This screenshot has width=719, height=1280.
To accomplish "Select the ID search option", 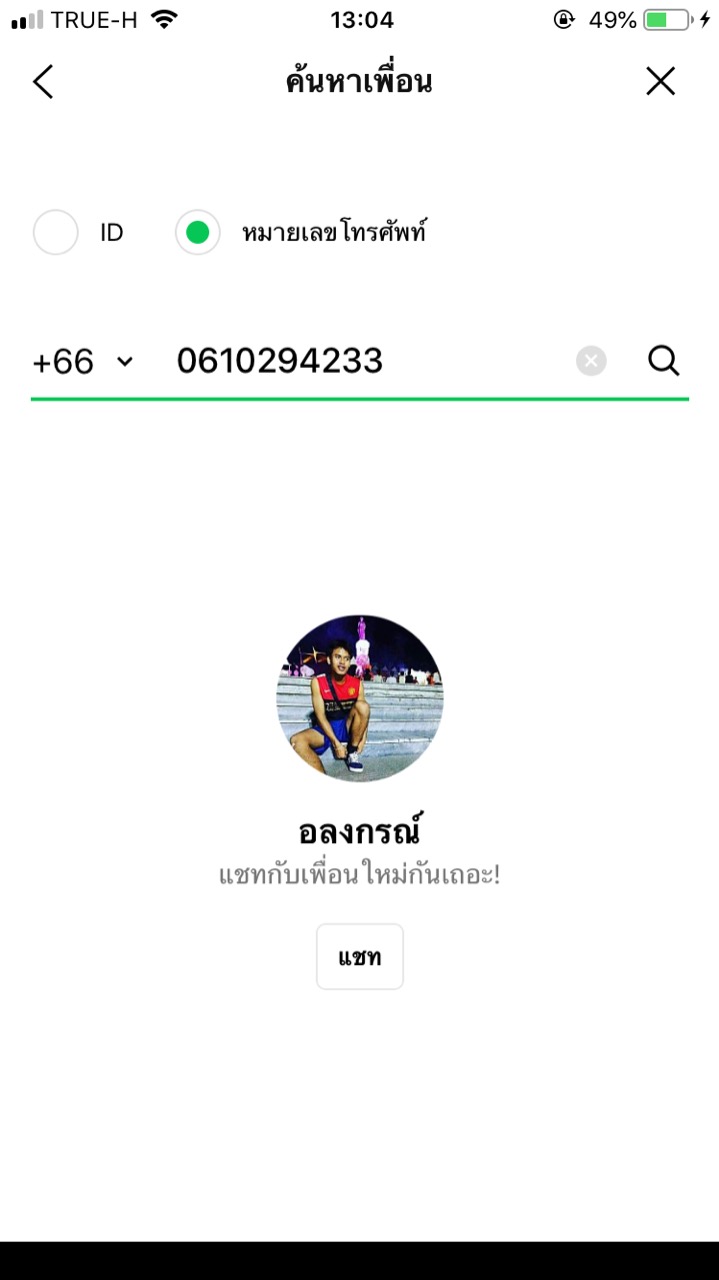I will (56, 233).
